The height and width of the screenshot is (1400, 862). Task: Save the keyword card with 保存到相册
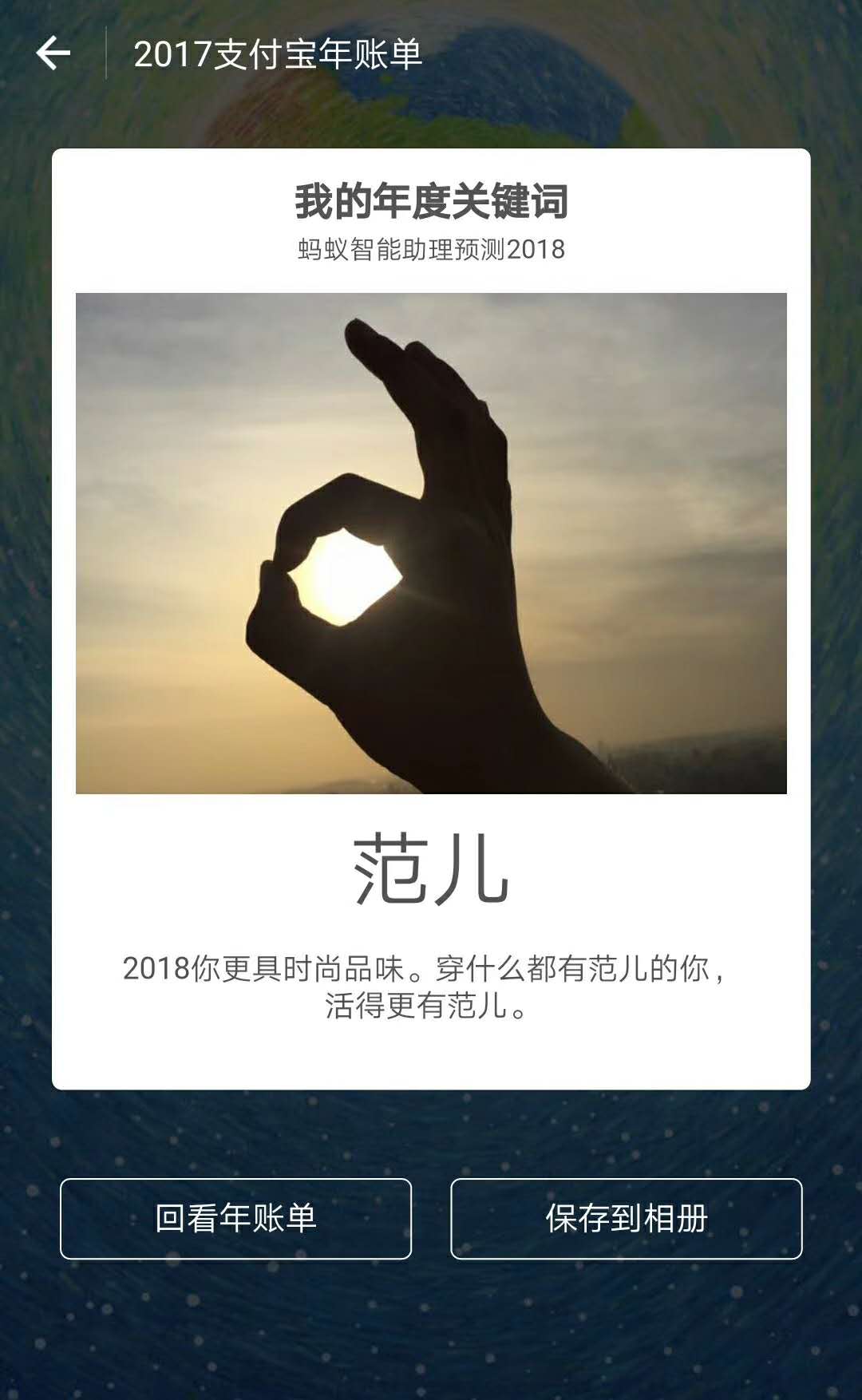pyautogui.click(x=626, y=1219)
